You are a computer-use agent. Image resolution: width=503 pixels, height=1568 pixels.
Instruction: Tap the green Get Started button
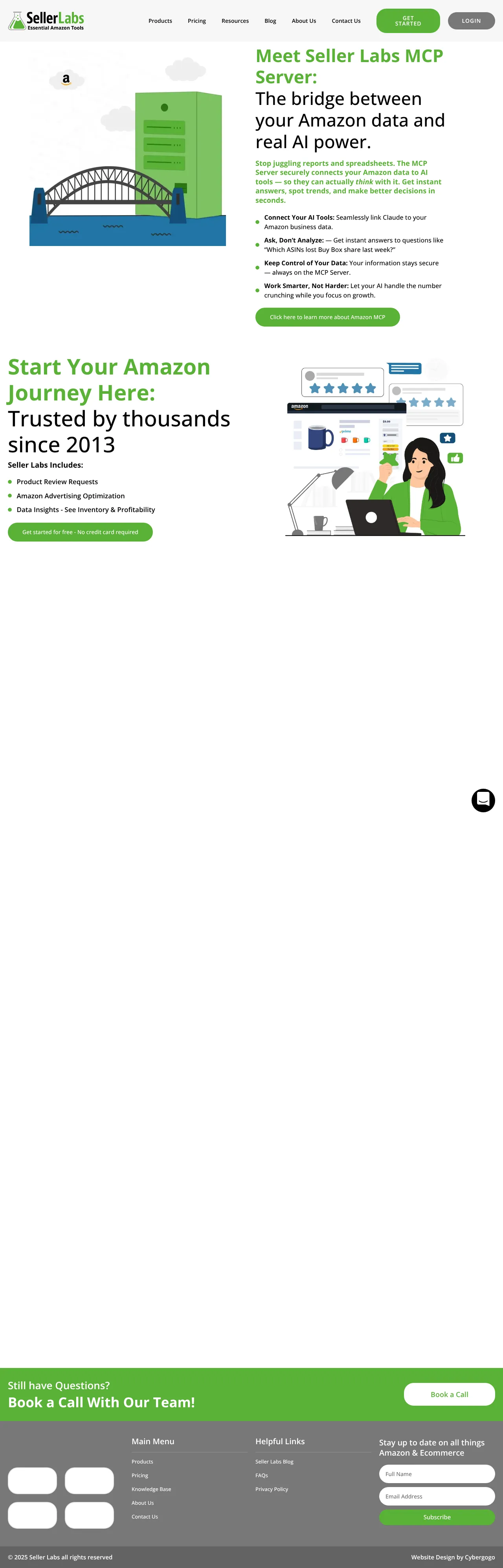click(x=408, y=21)
